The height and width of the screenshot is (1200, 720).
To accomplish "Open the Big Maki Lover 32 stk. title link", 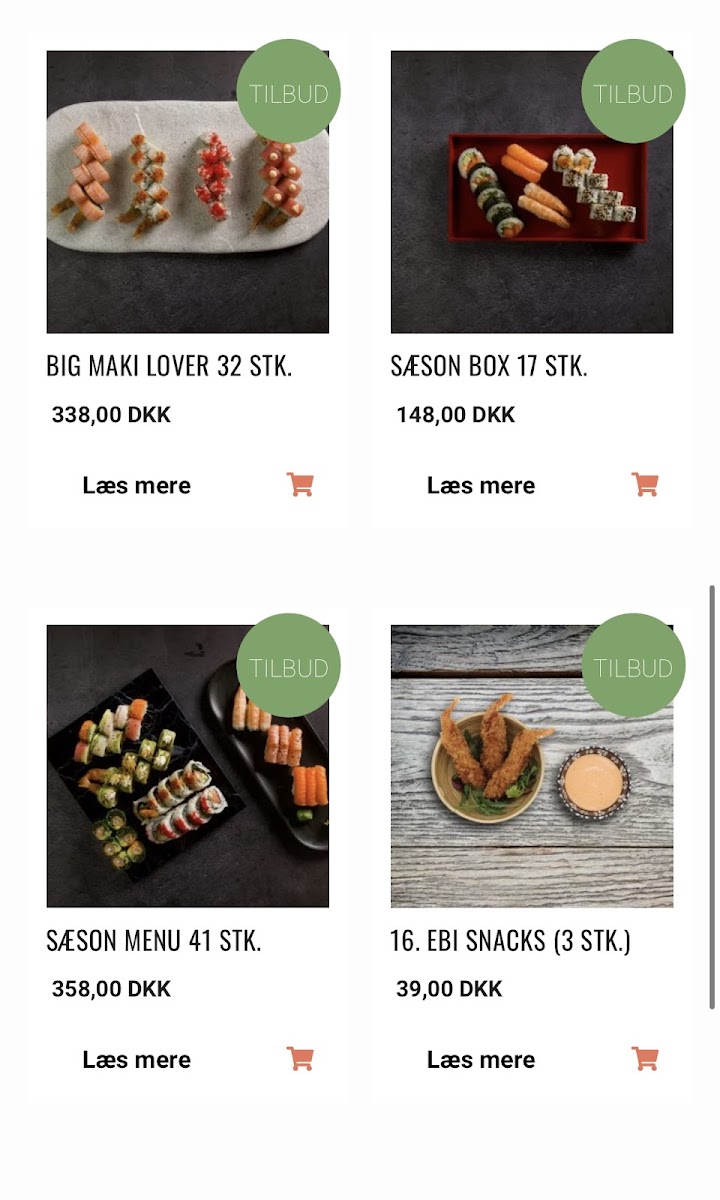I will pos(169,366).
